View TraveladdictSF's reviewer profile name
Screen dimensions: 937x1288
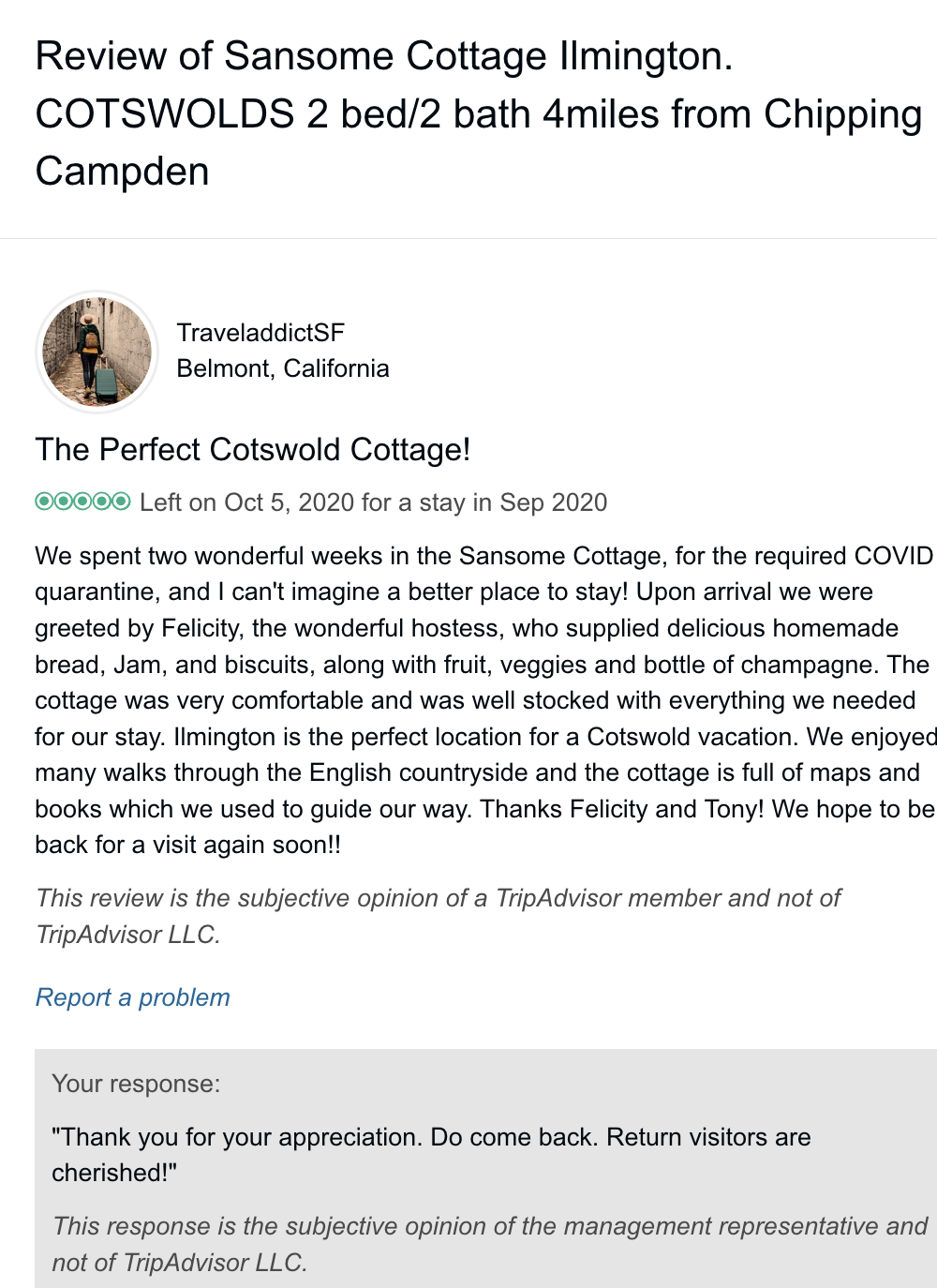pos(260,333)
